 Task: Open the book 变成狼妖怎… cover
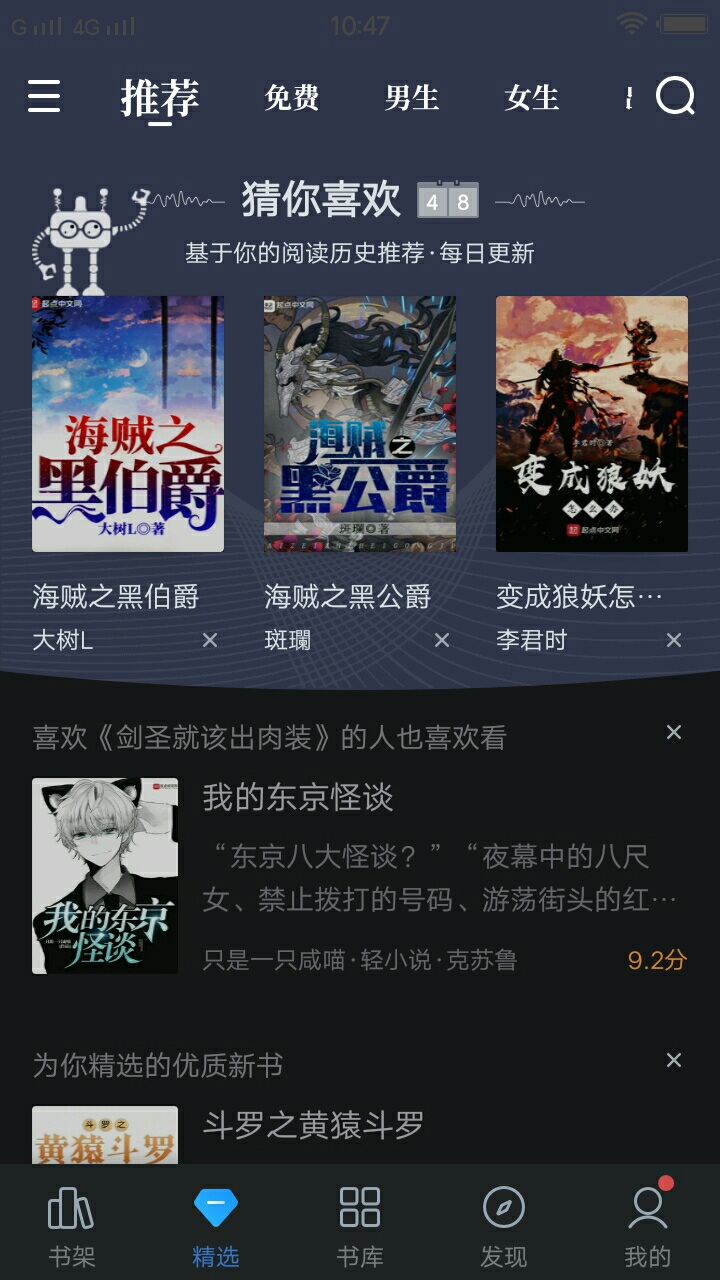(x=592, y=424)
